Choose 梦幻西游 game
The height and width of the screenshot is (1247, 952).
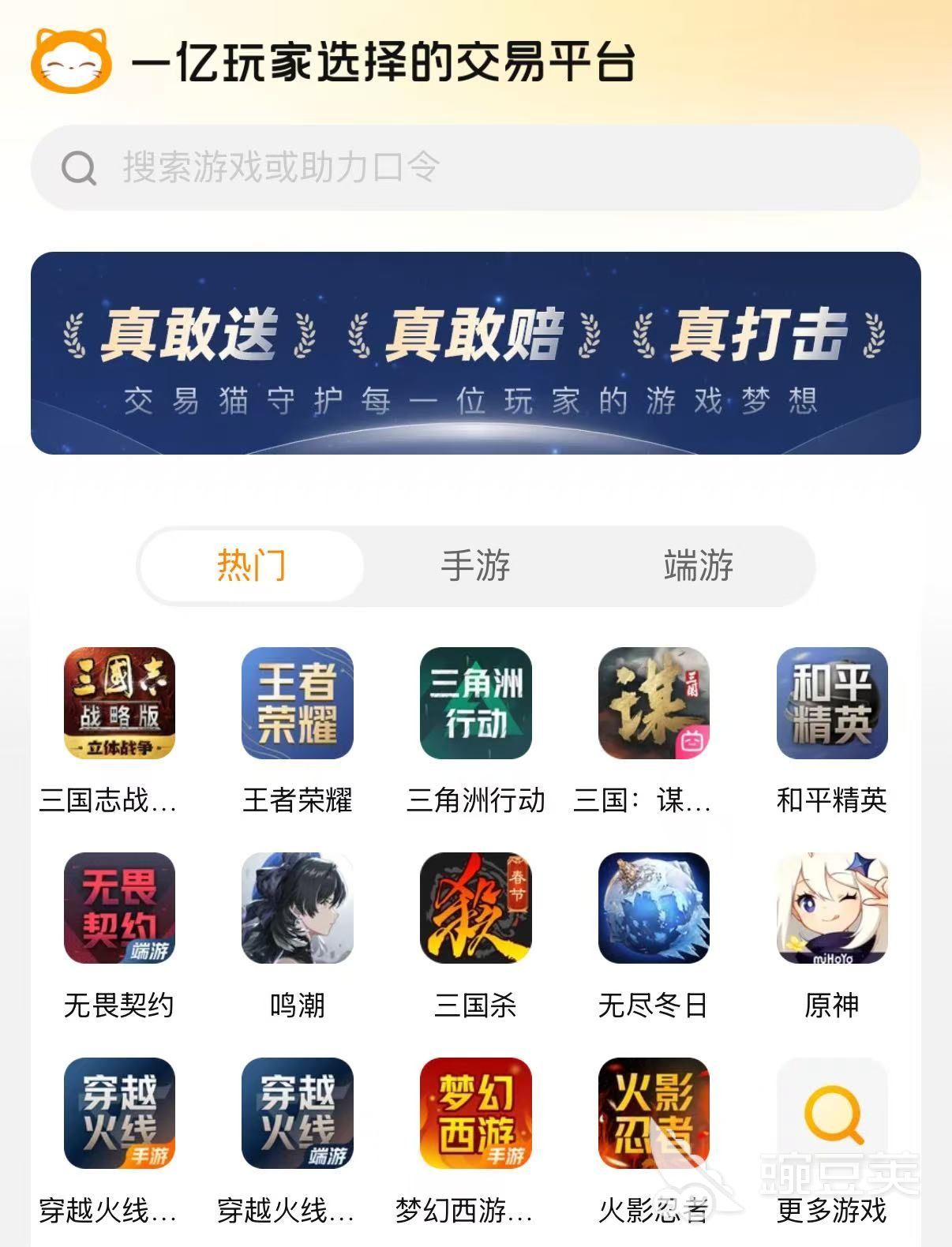click(x=475, y=1113)
